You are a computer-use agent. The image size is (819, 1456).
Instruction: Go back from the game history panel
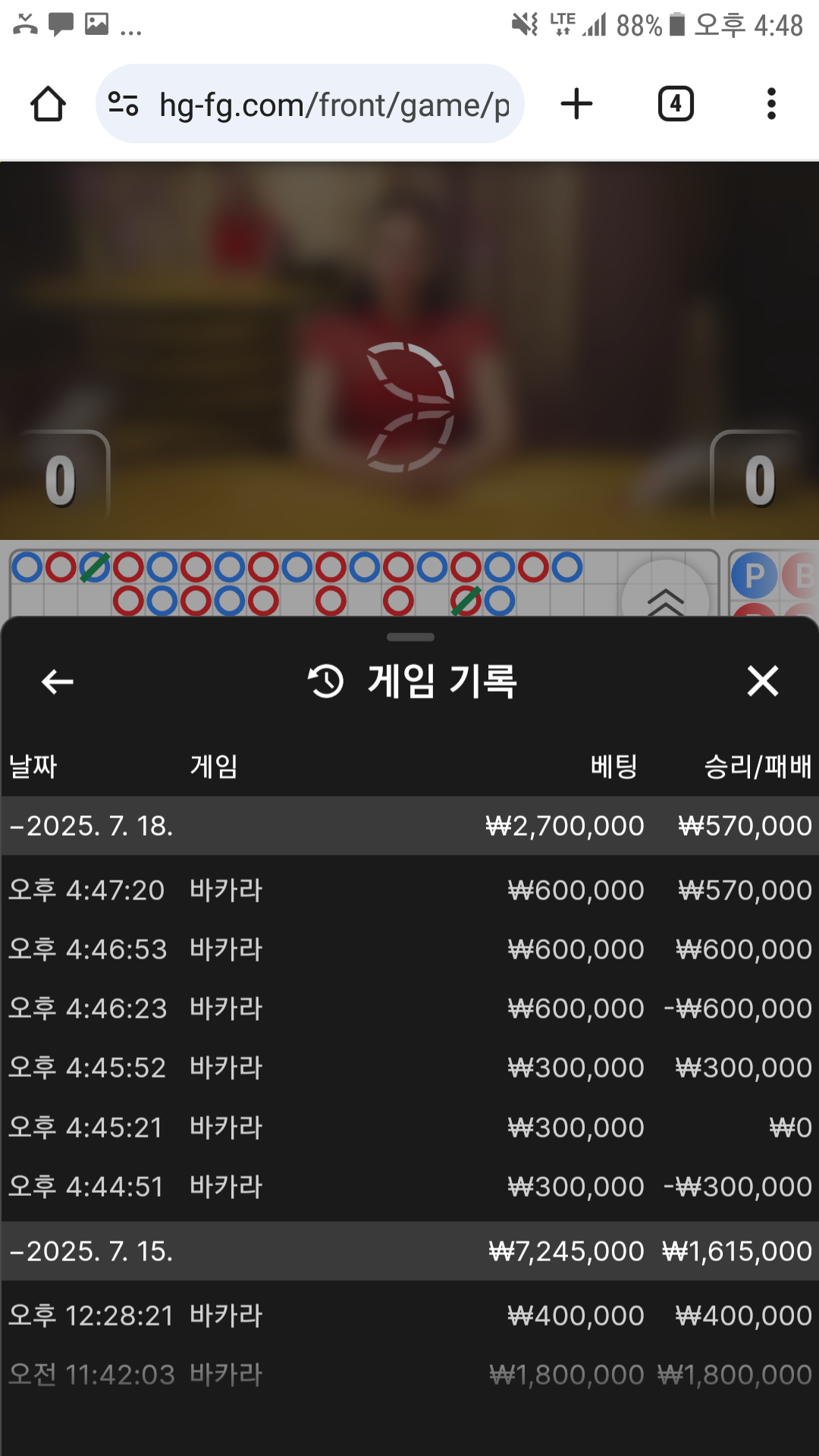click(x=57, y=682)
